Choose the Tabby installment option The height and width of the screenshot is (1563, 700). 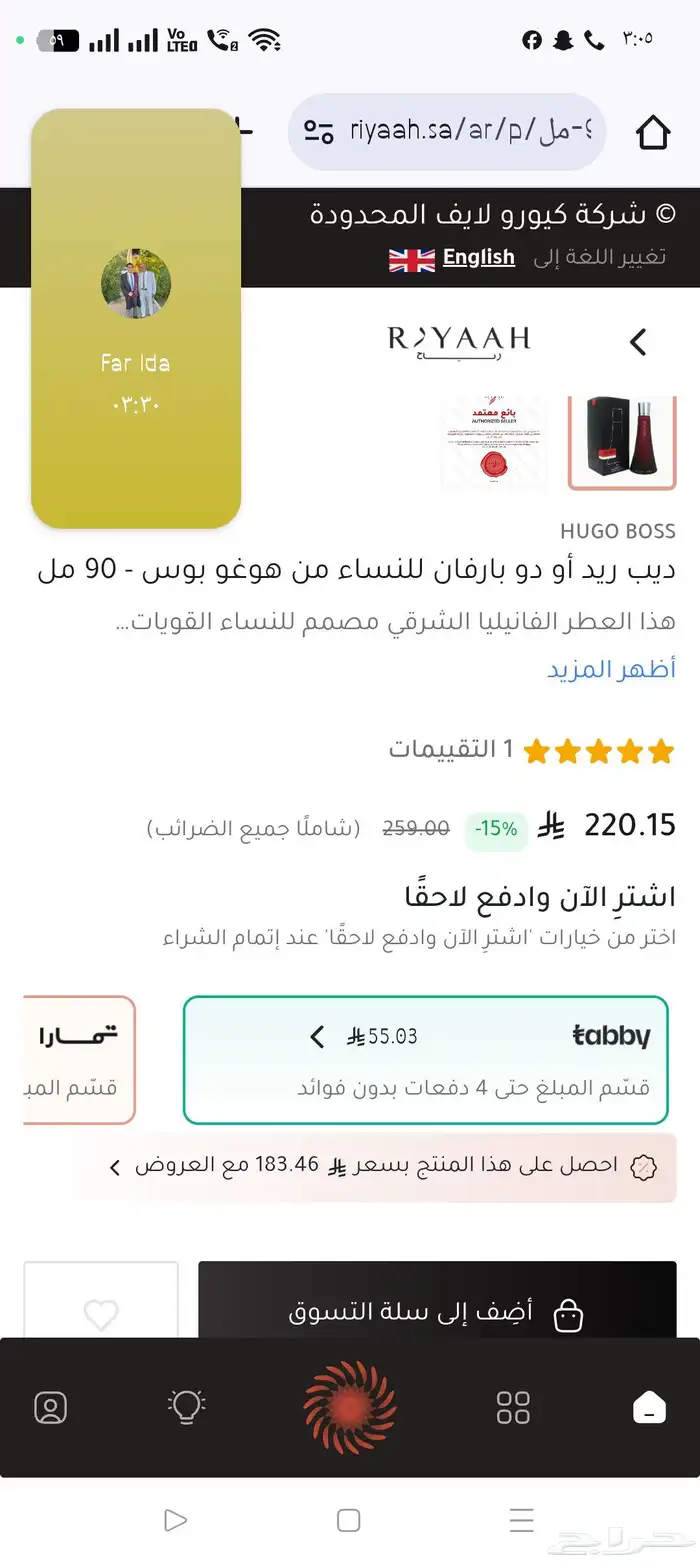click(x=426, y=1059)
